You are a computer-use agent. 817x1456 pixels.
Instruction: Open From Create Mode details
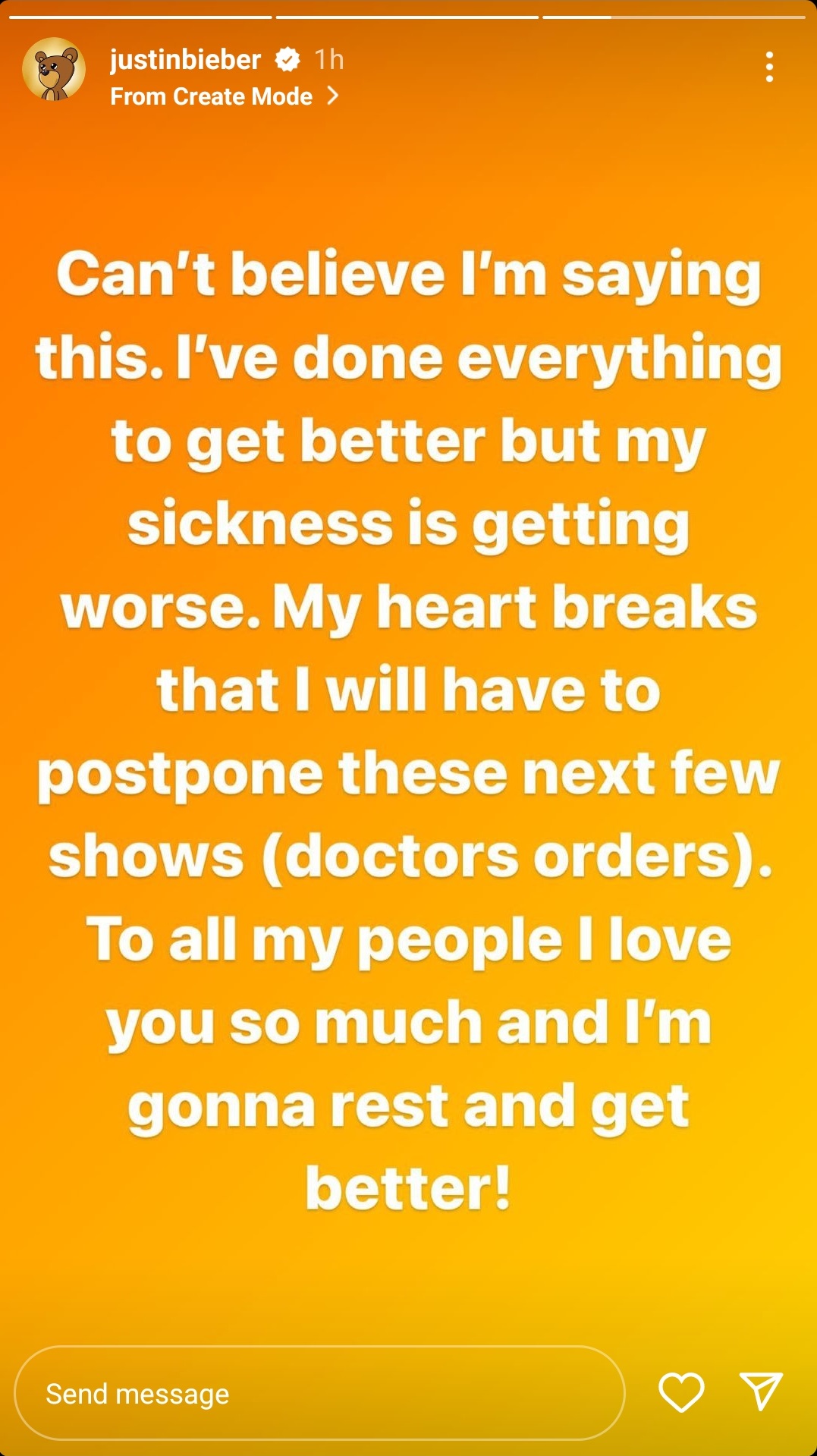pos(210,96)
